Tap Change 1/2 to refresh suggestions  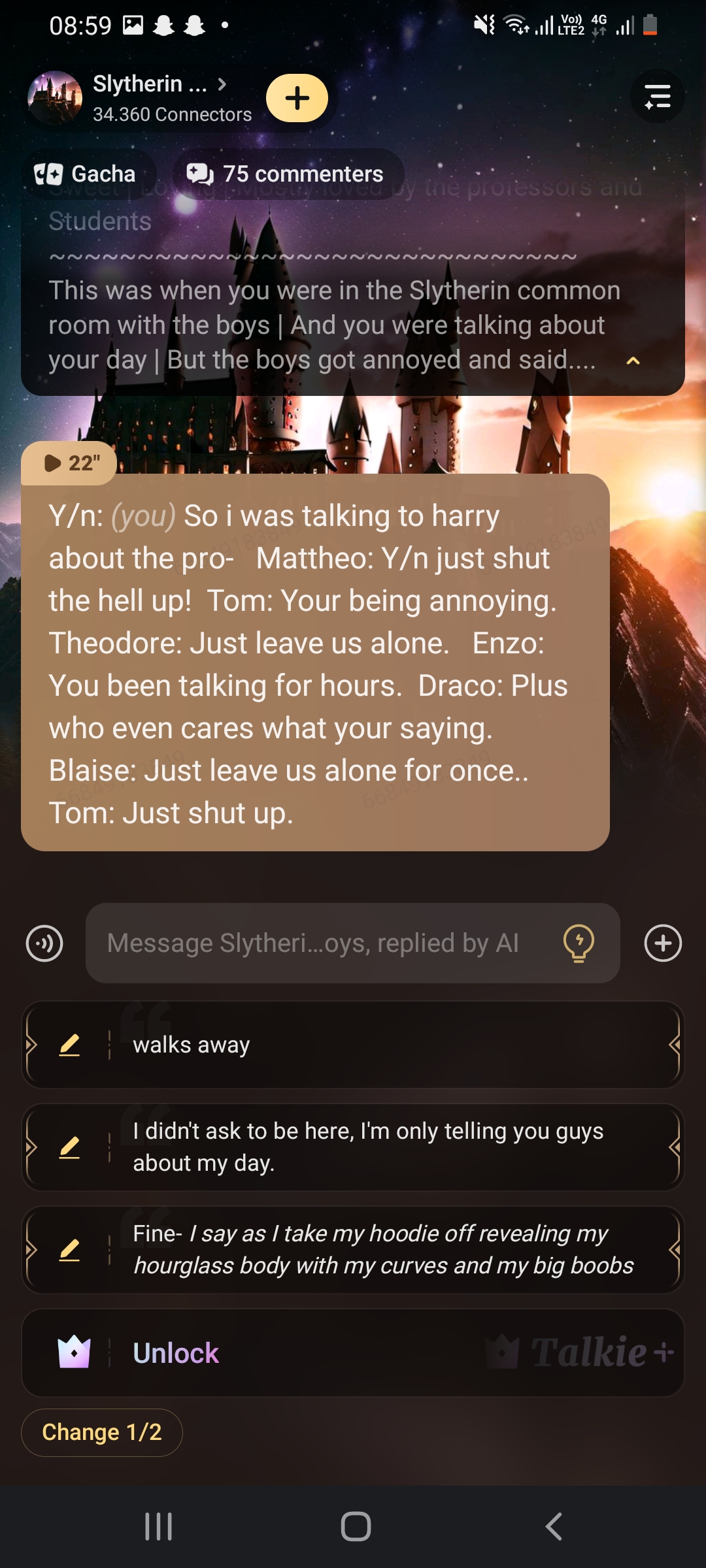coord(102,1432)
